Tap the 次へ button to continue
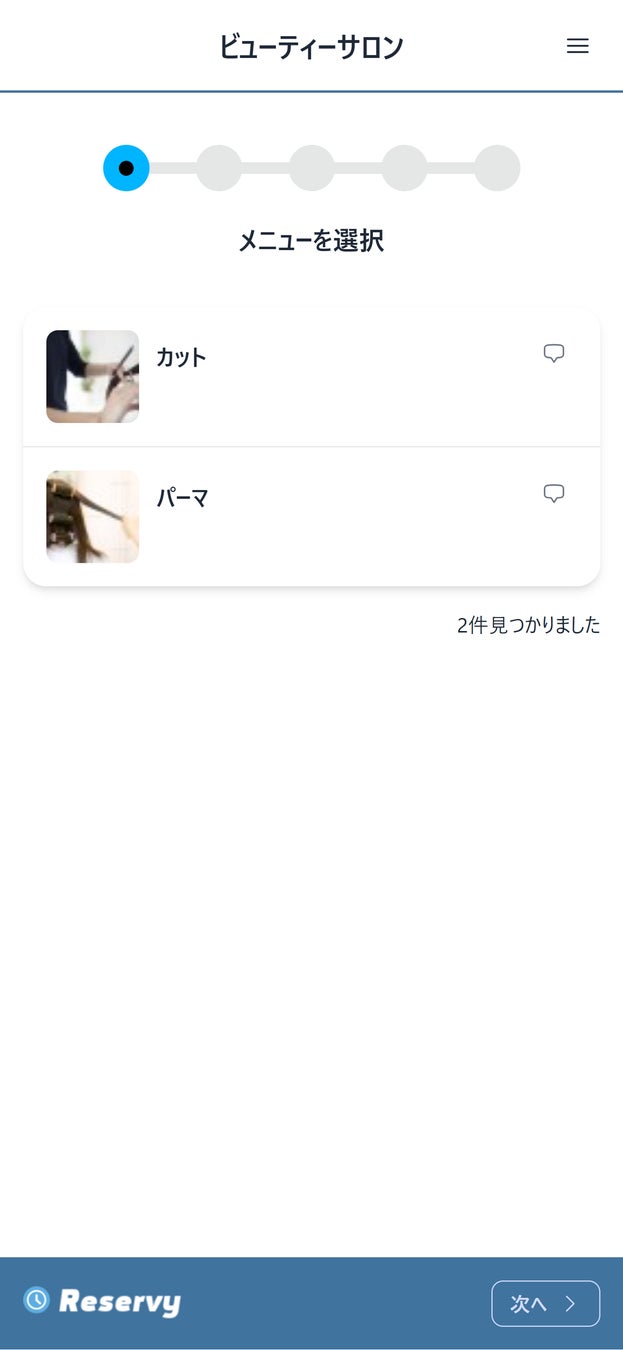 click(545, 1303)
